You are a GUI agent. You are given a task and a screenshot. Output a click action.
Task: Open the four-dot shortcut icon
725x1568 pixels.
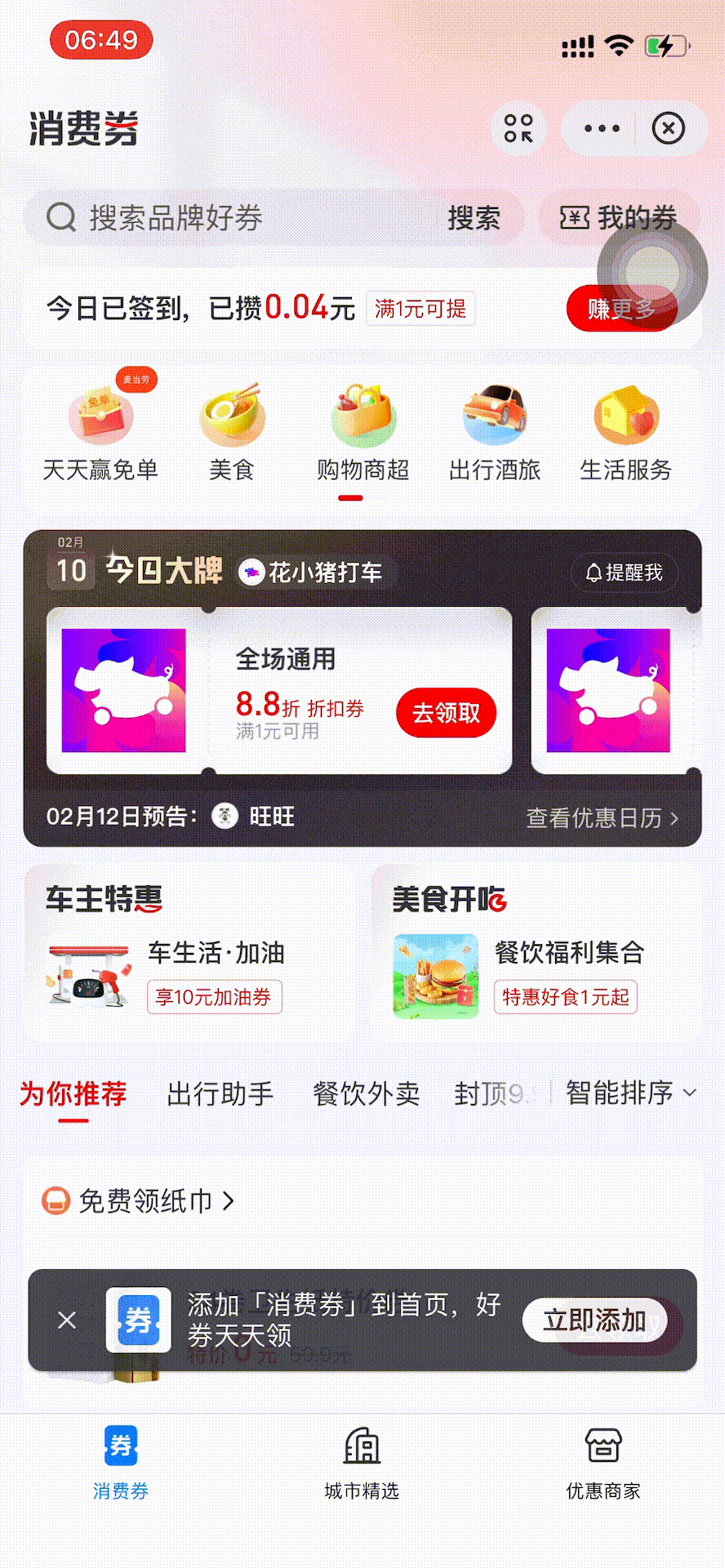click(x=518, y=128)
